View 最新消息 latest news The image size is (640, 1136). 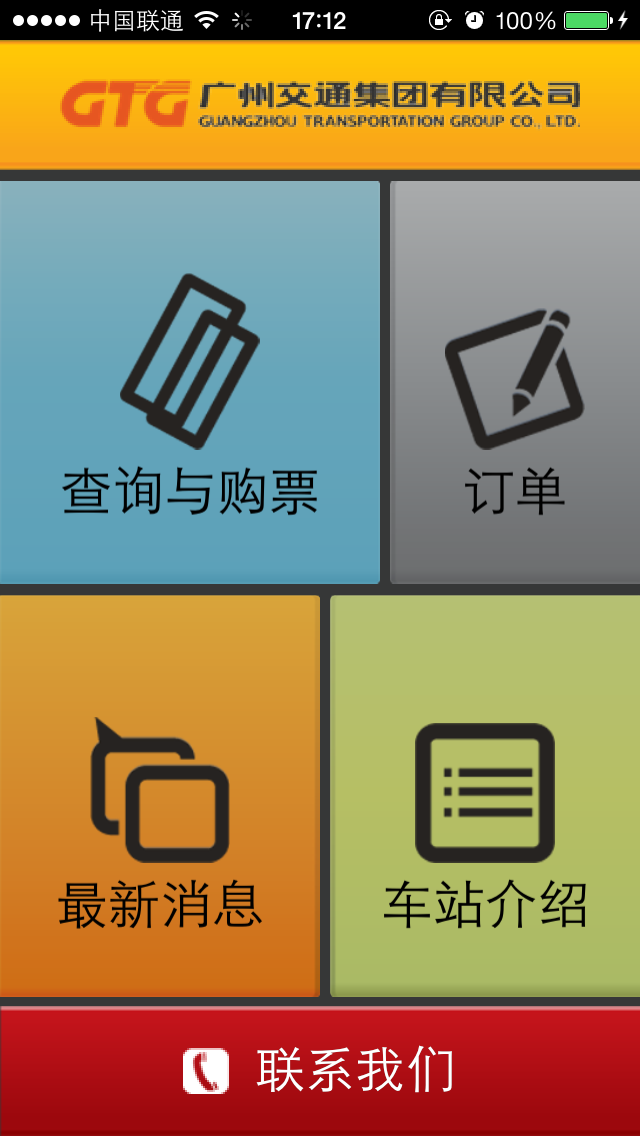pyautogui.click(x=160, y=796)
